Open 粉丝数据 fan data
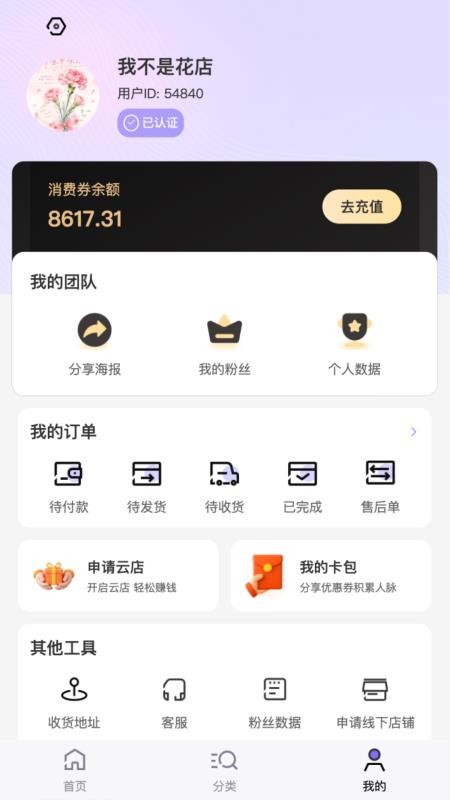Viewport: 450px width, 800px height. (x=274, y=703)
